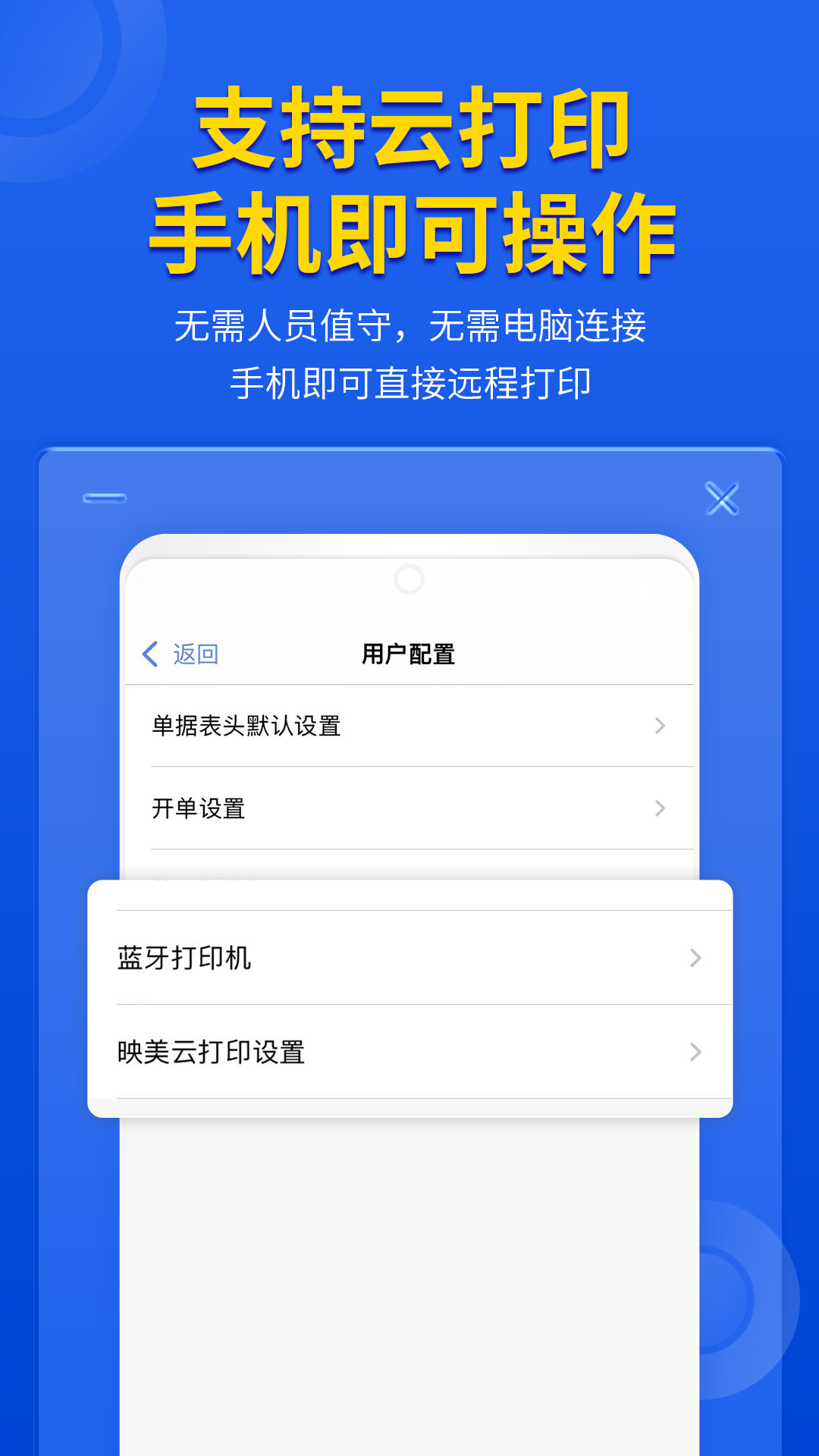
Task: Tap the chevron on the 开单设置 row
Action: tap(659, 808)
